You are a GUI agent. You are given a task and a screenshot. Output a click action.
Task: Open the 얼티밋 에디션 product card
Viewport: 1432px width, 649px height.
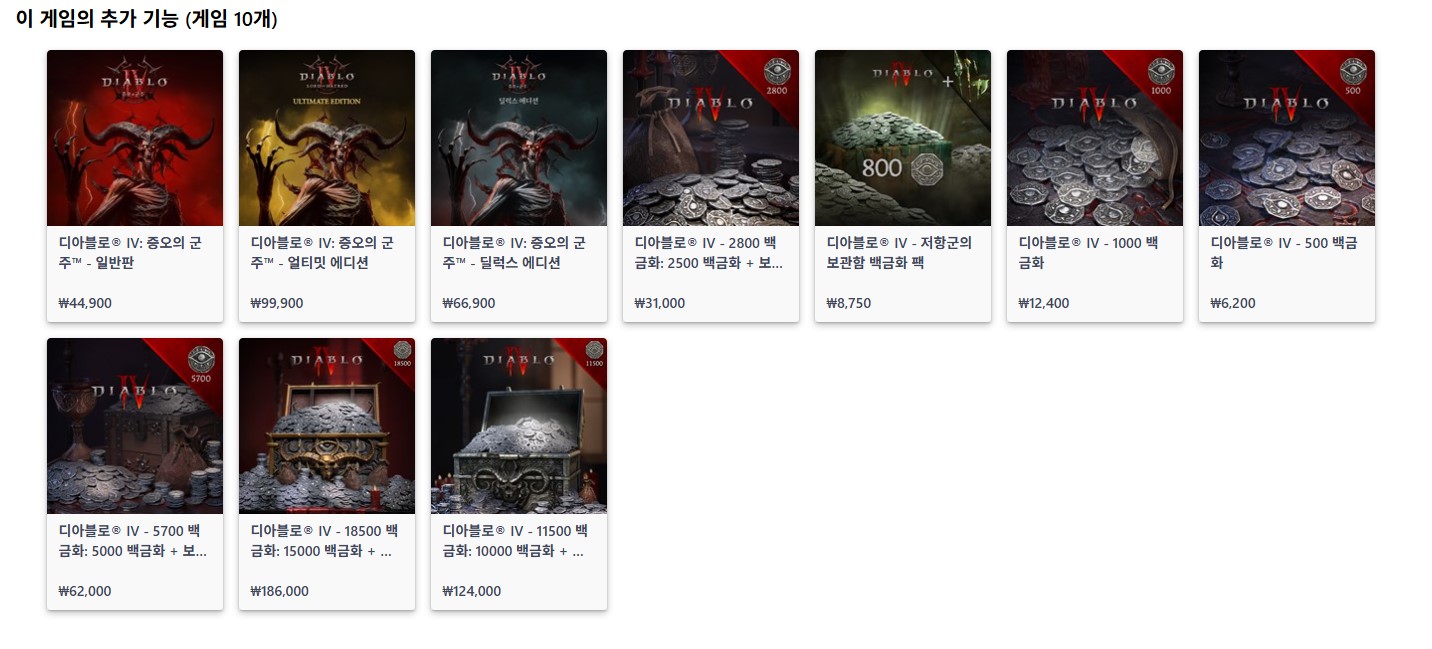coord(327,186)
